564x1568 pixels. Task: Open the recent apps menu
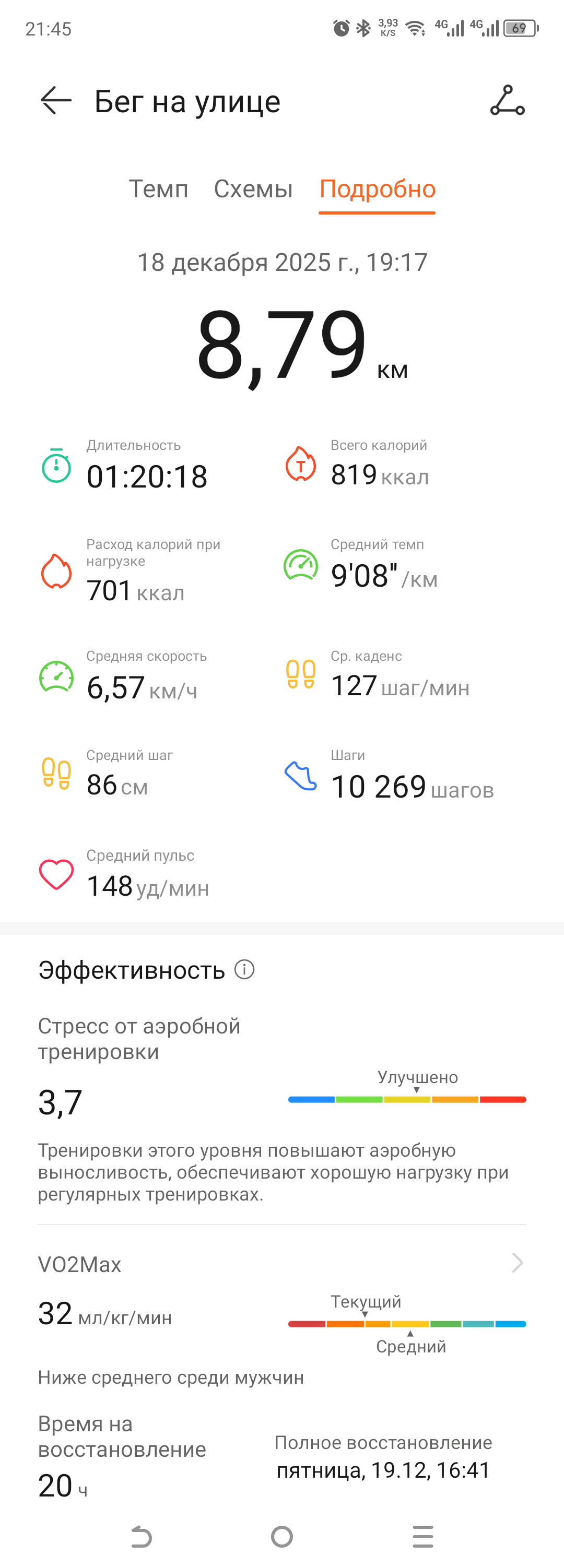point(422,1536)
